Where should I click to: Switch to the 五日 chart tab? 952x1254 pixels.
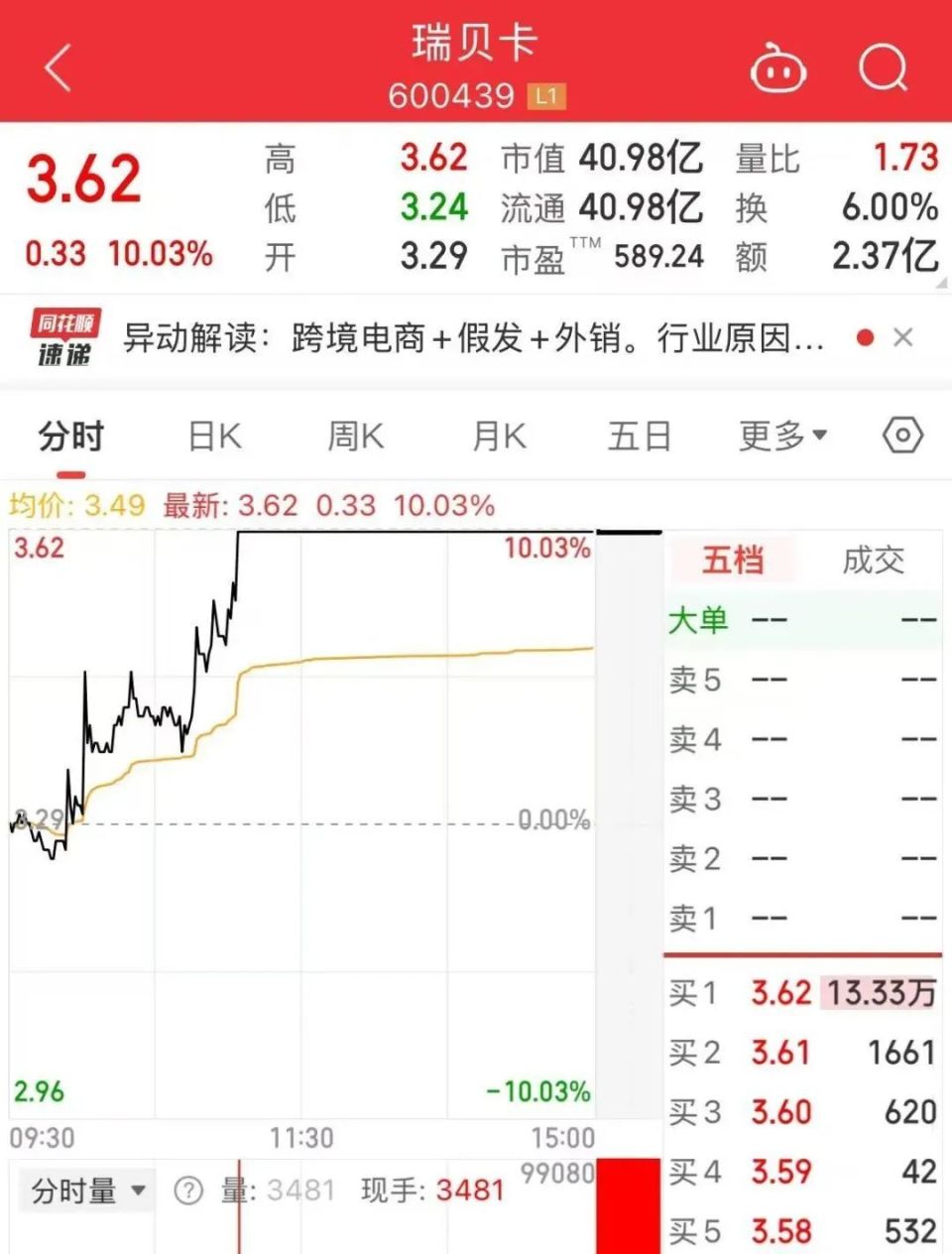[640, 437]
